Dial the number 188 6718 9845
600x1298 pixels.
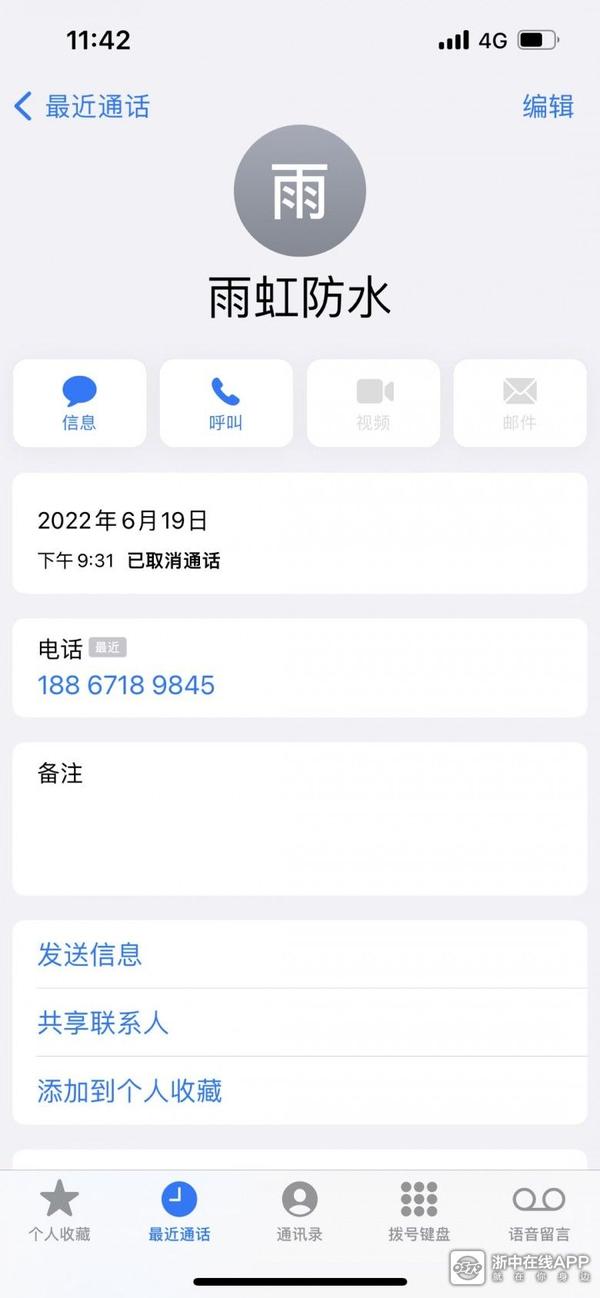coord(126,685)
